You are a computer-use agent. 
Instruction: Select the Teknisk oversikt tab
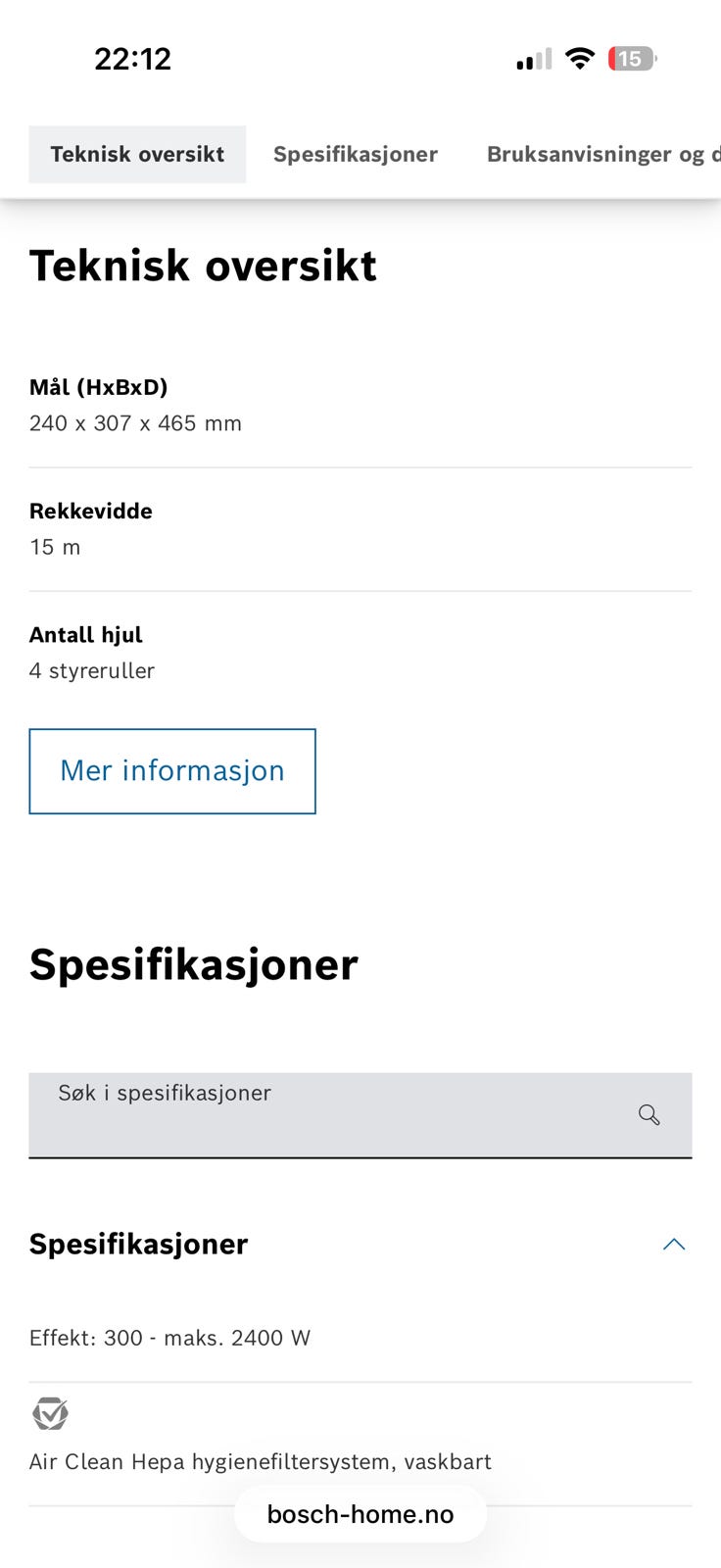point(137,154)
